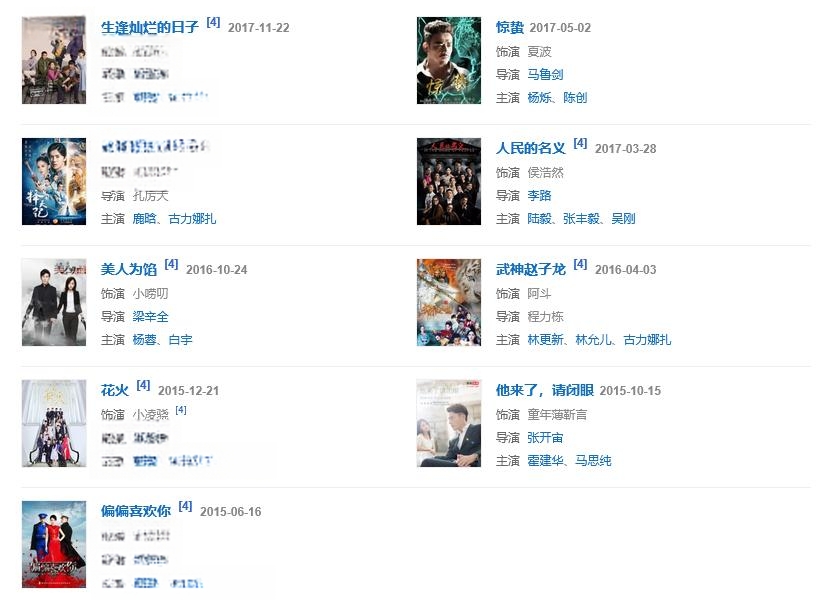
Task: Open actress 杨蓉's link
Action: [144, 340]
